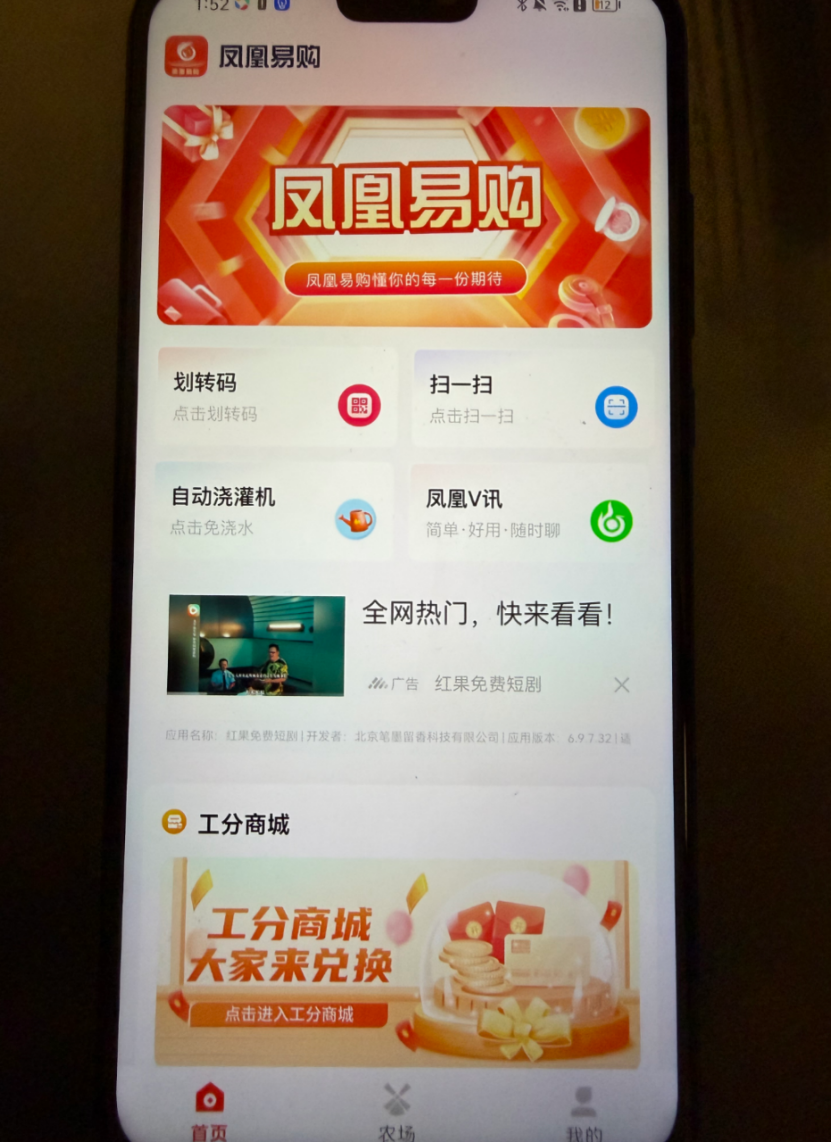Open the 凤凰易购 promotional banner
Screen dimensions: 831x1142
[404, 216]
